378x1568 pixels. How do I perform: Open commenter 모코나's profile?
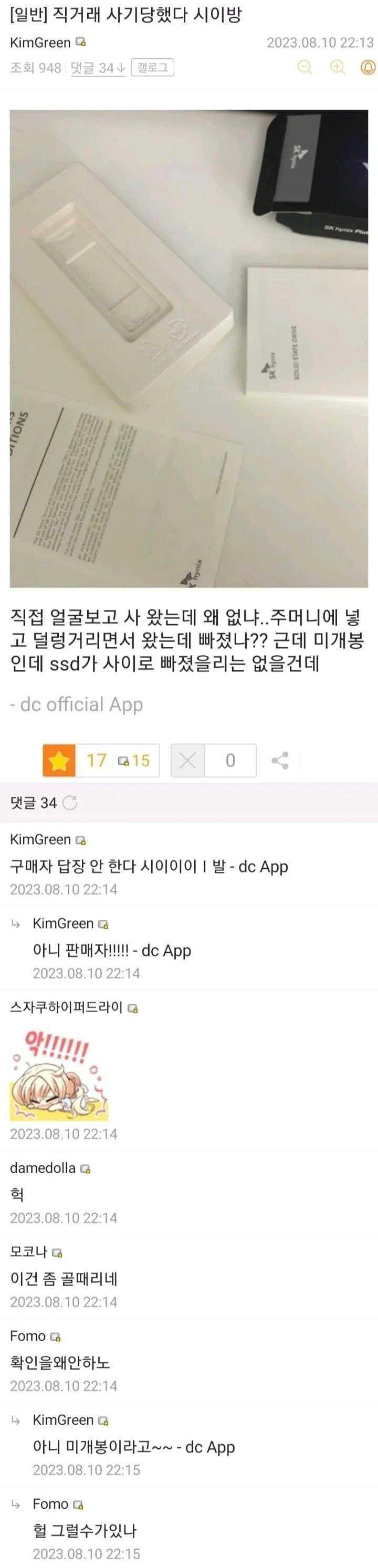28,1252
